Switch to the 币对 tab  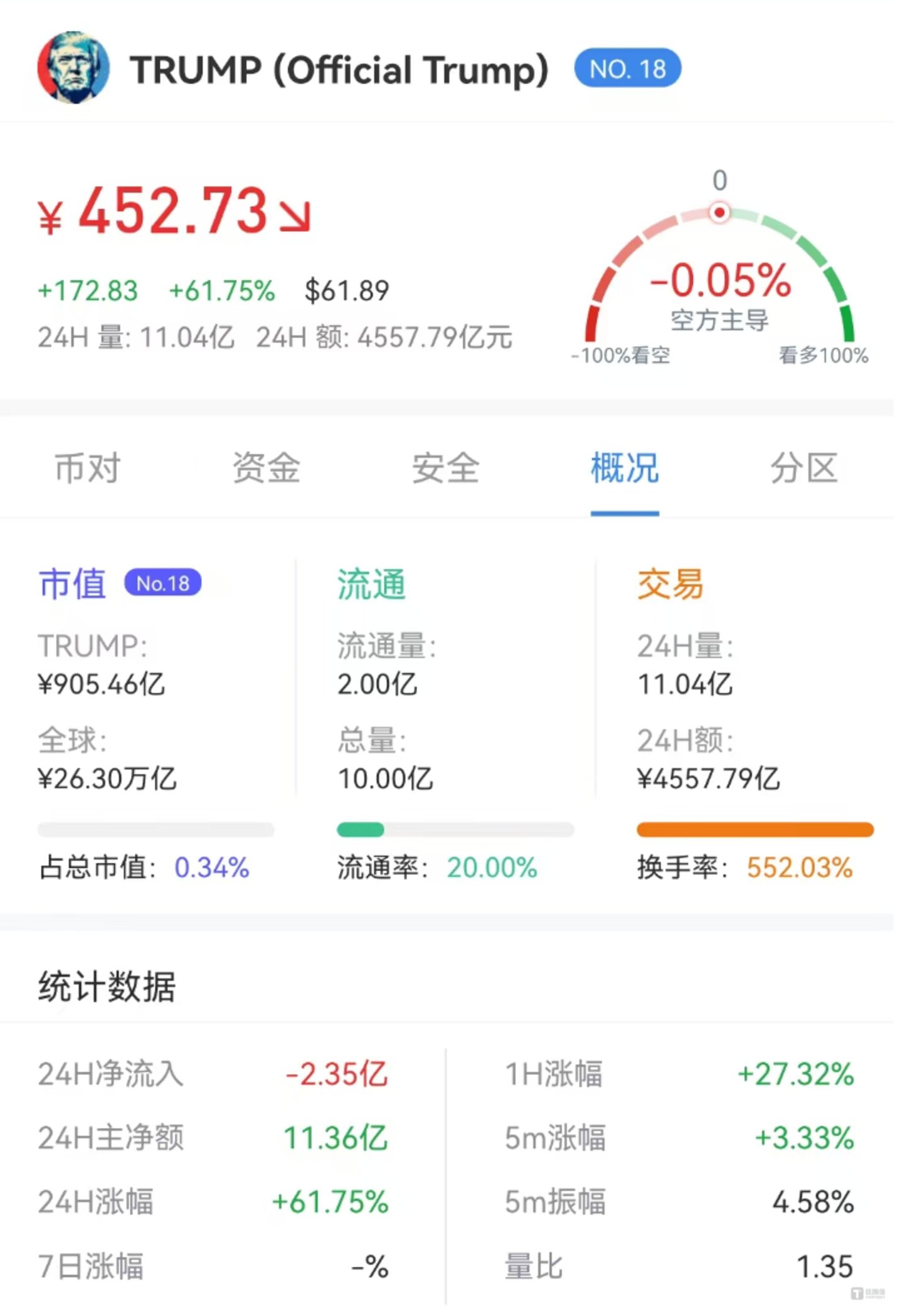point(87,468)
